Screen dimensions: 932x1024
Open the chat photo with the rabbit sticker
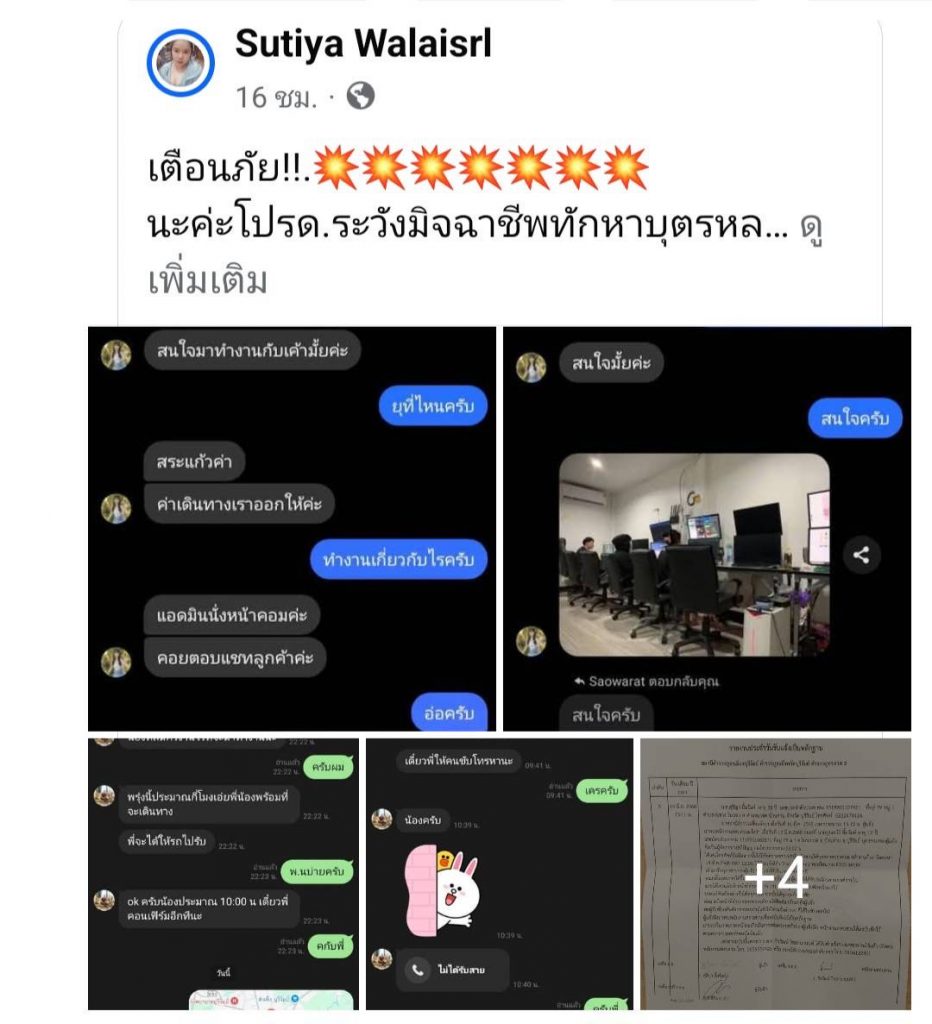coord(499,873)
